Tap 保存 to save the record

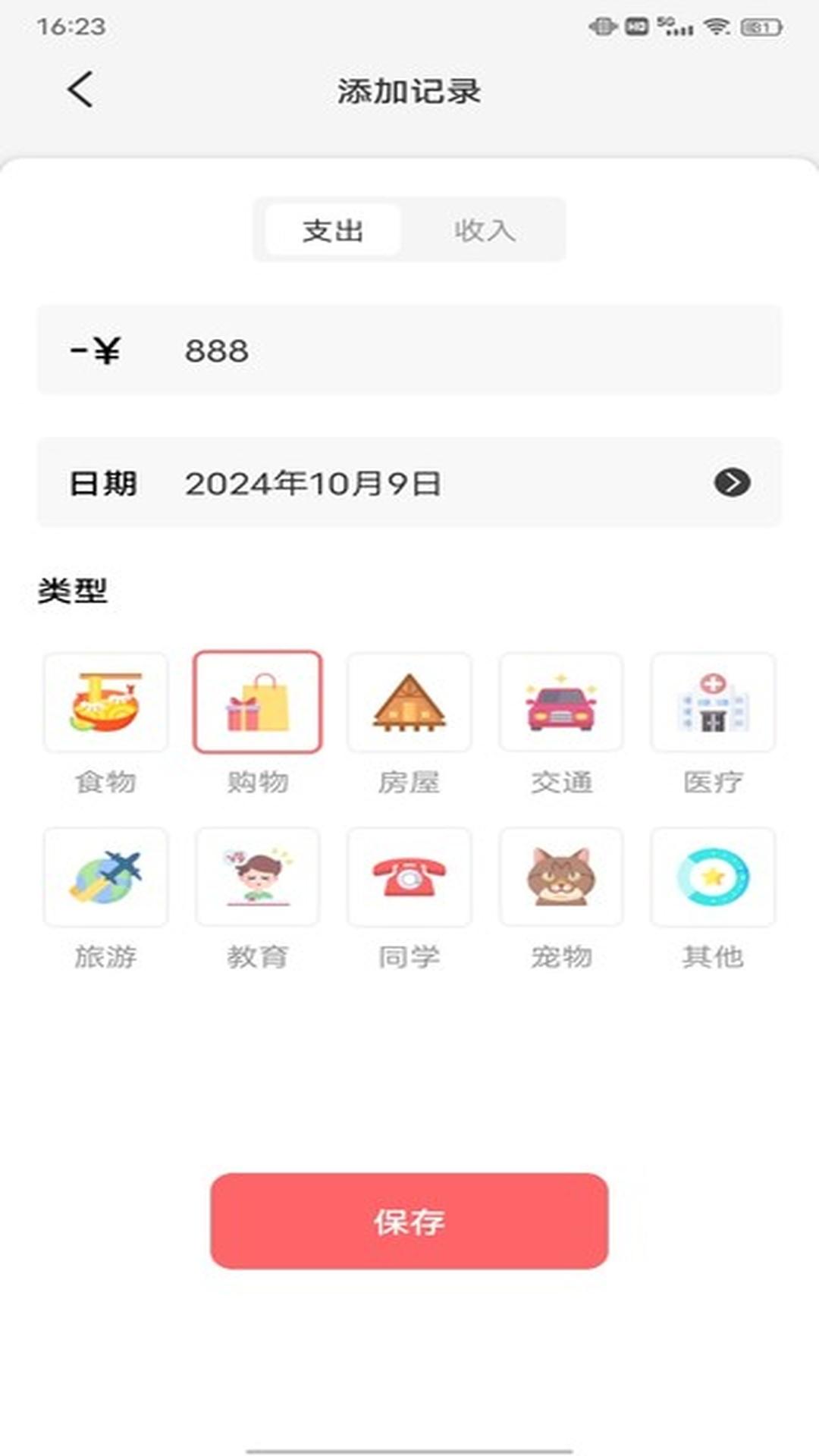tap(409, 1221)
